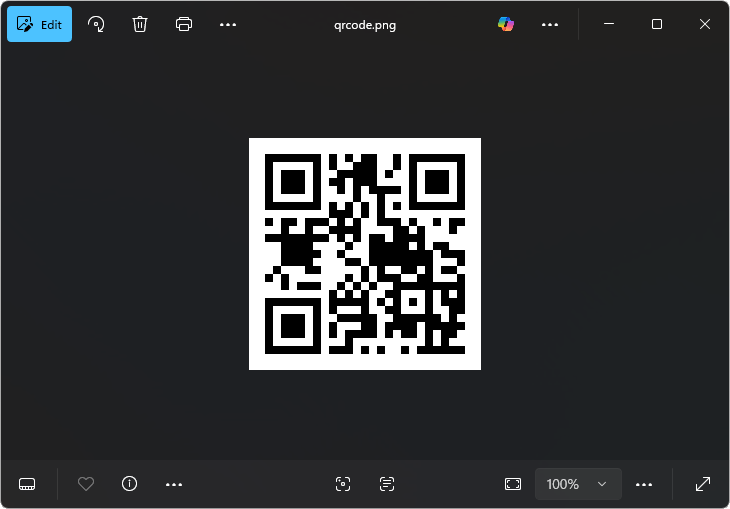Close the Photos window
Viewport: 730px width, 509px height.
point(704,24)
